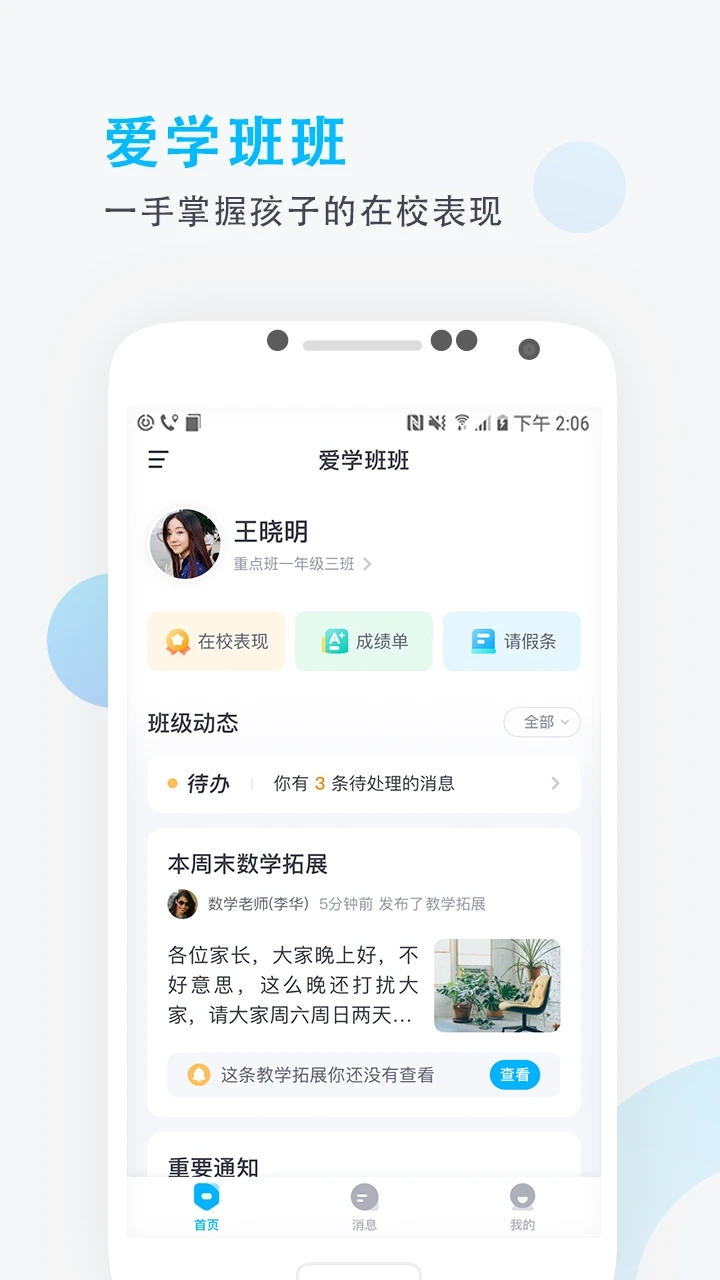Switch to the 我的 tab

click(522, 1207)
